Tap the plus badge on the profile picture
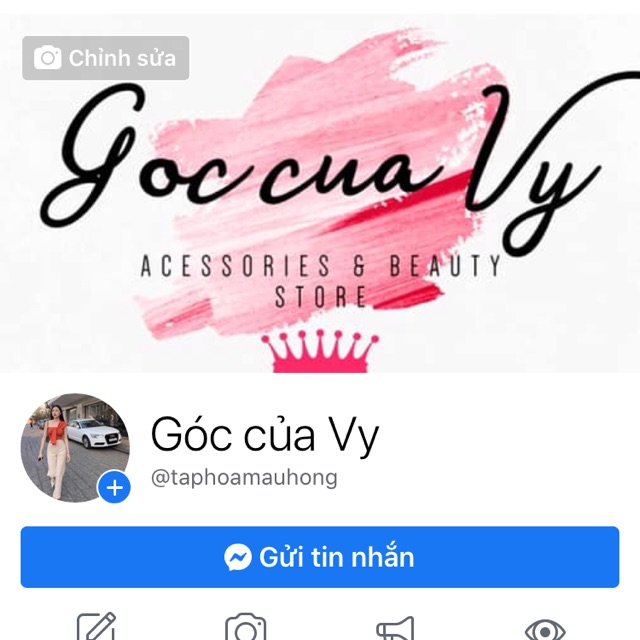The width and height of the screenshot is (640, 640). pos(114,487)
